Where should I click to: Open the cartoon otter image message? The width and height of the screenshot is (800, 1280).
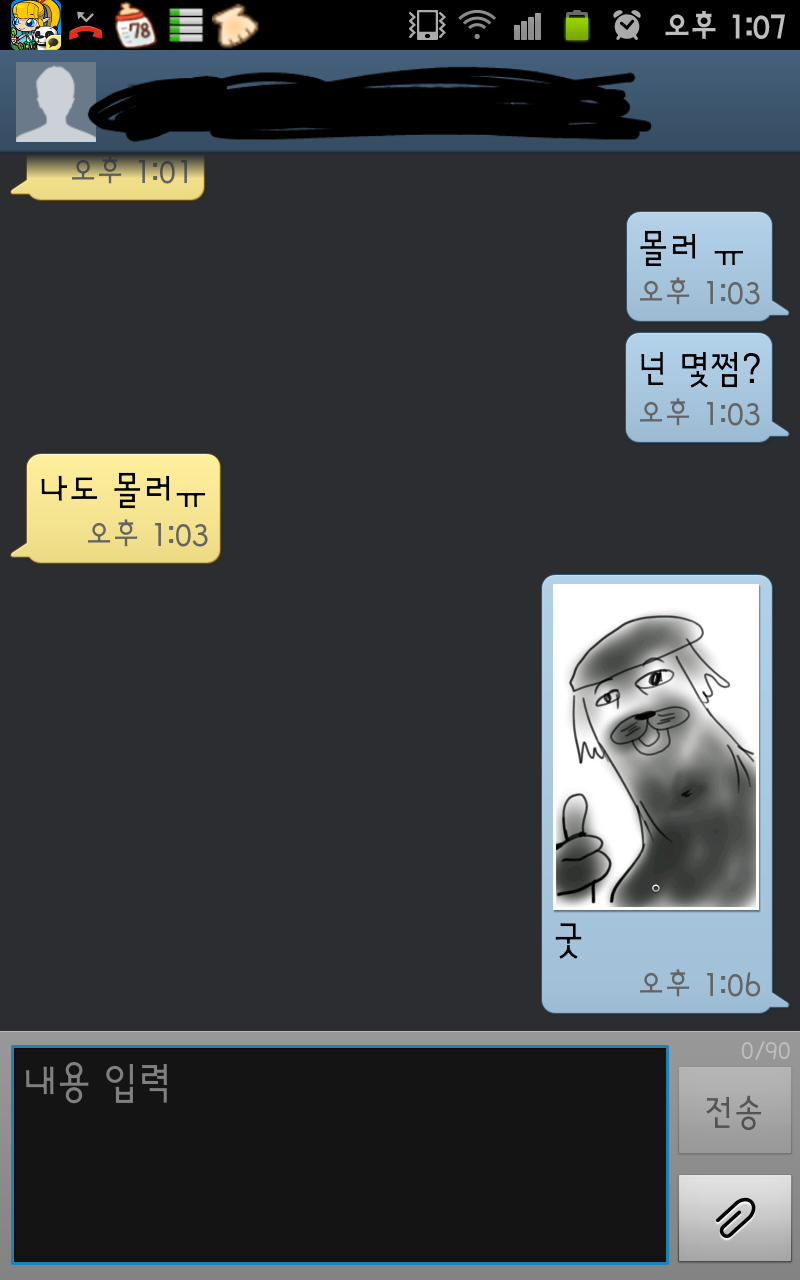coord(656,746)
